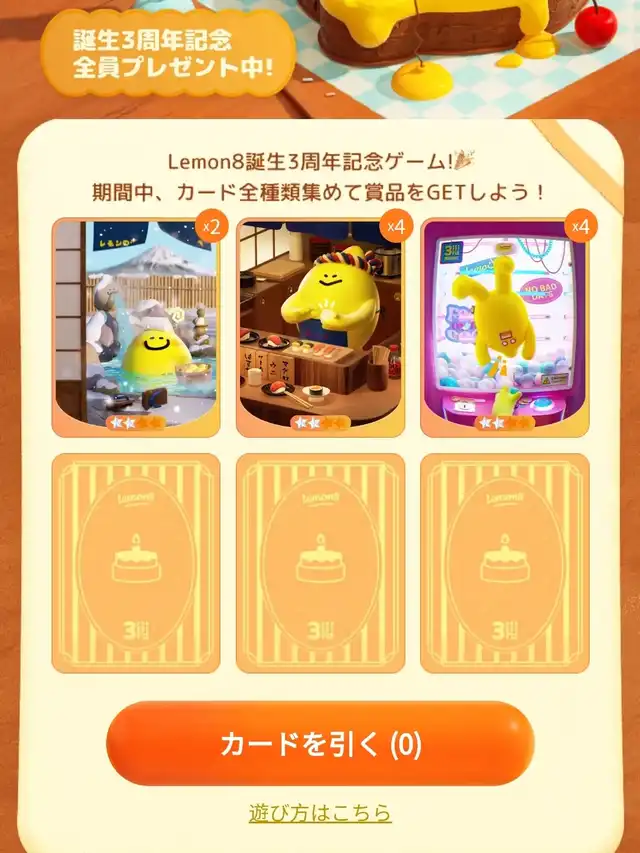
Task: Tap the カードを引く (0) button
Action: coord(320,744)
